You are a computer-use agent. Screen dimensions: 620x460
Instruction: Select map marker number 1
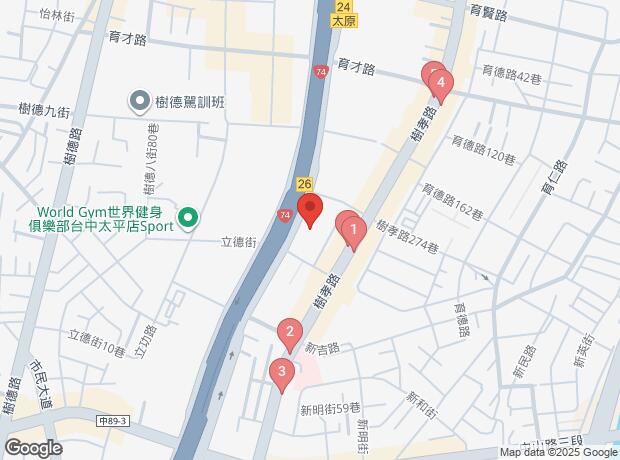[352, 233]
